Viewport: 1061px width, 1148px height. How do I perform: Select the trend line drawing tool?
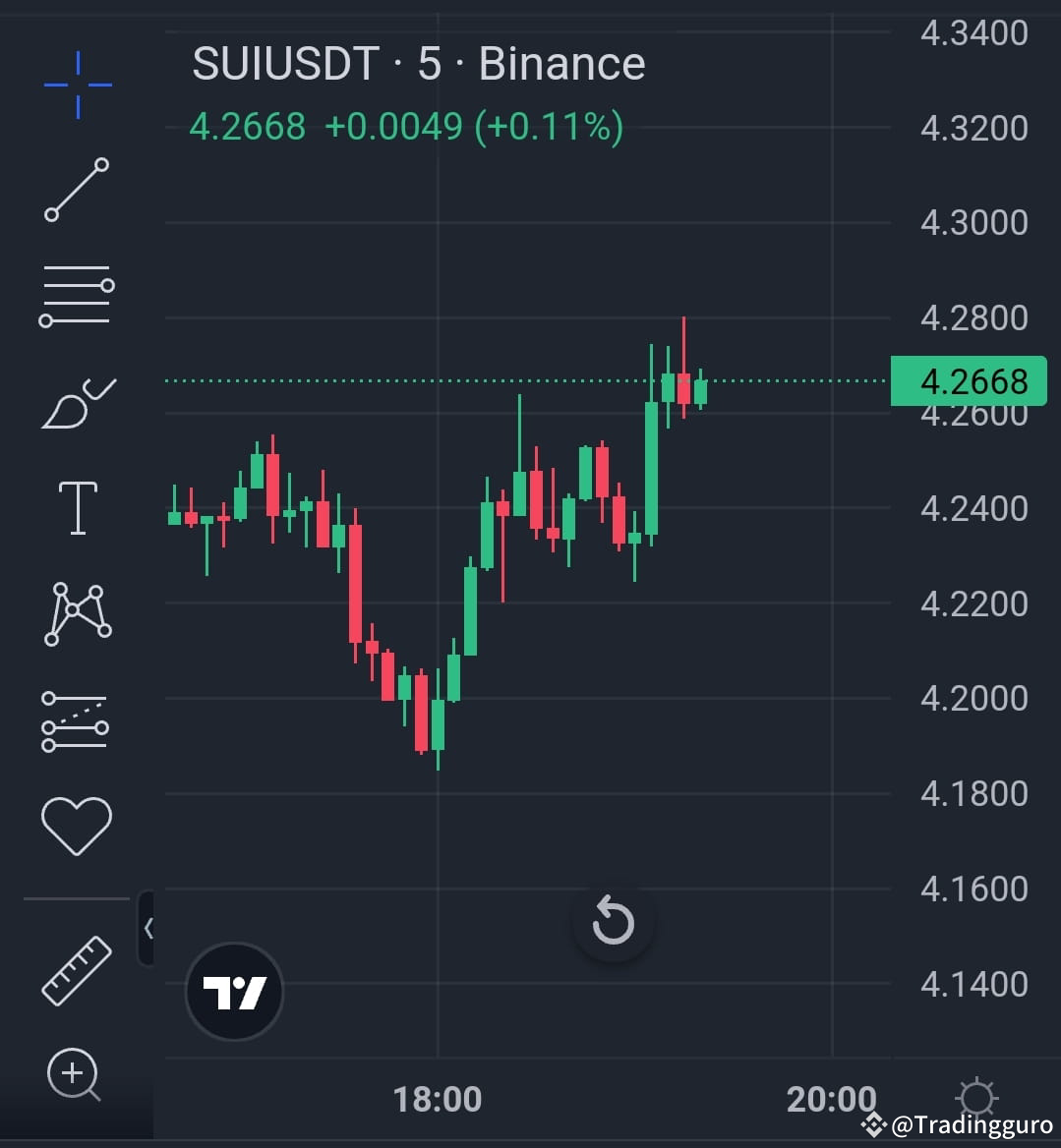point(76,189)
